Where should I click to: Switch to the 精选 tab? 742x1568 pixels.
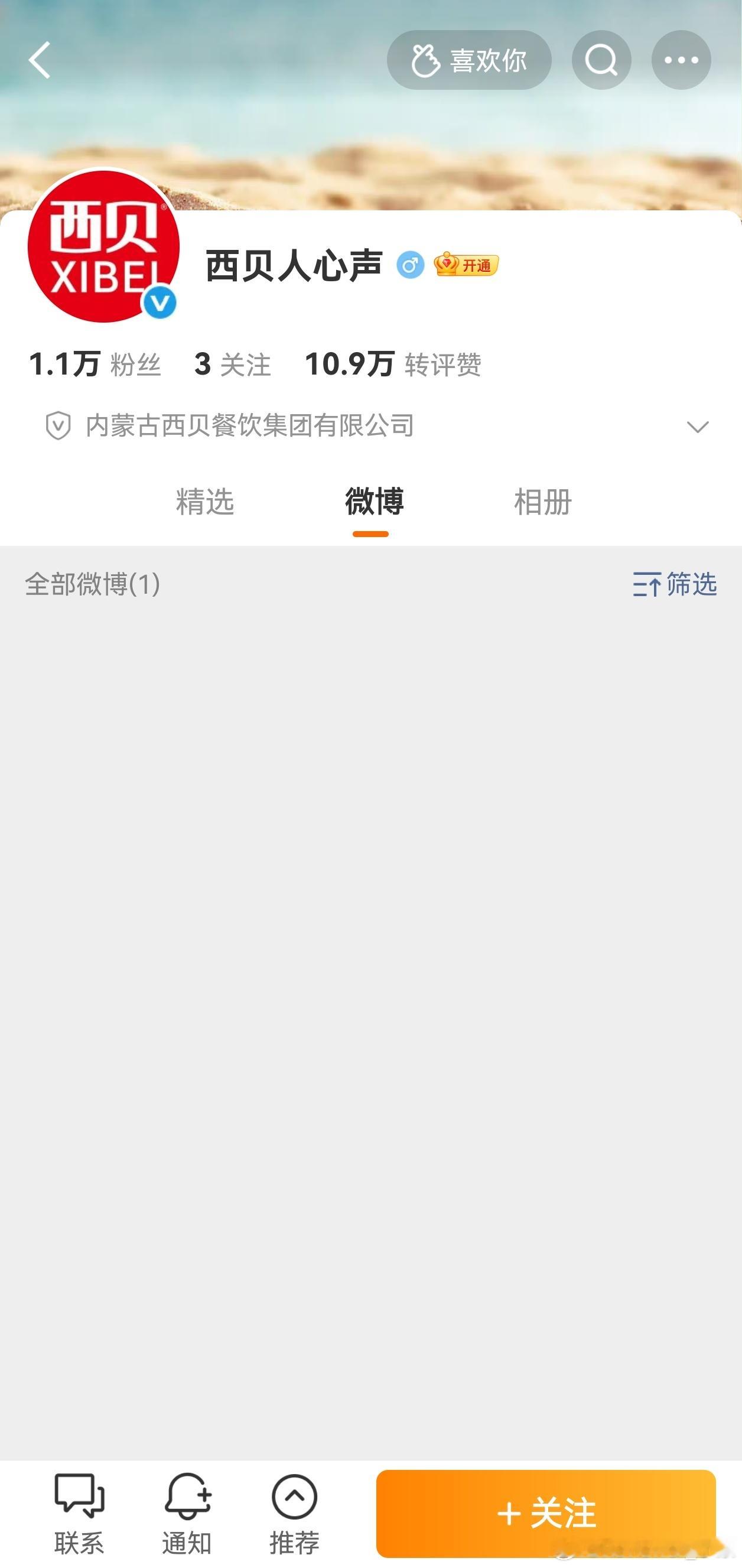[204, 502]
